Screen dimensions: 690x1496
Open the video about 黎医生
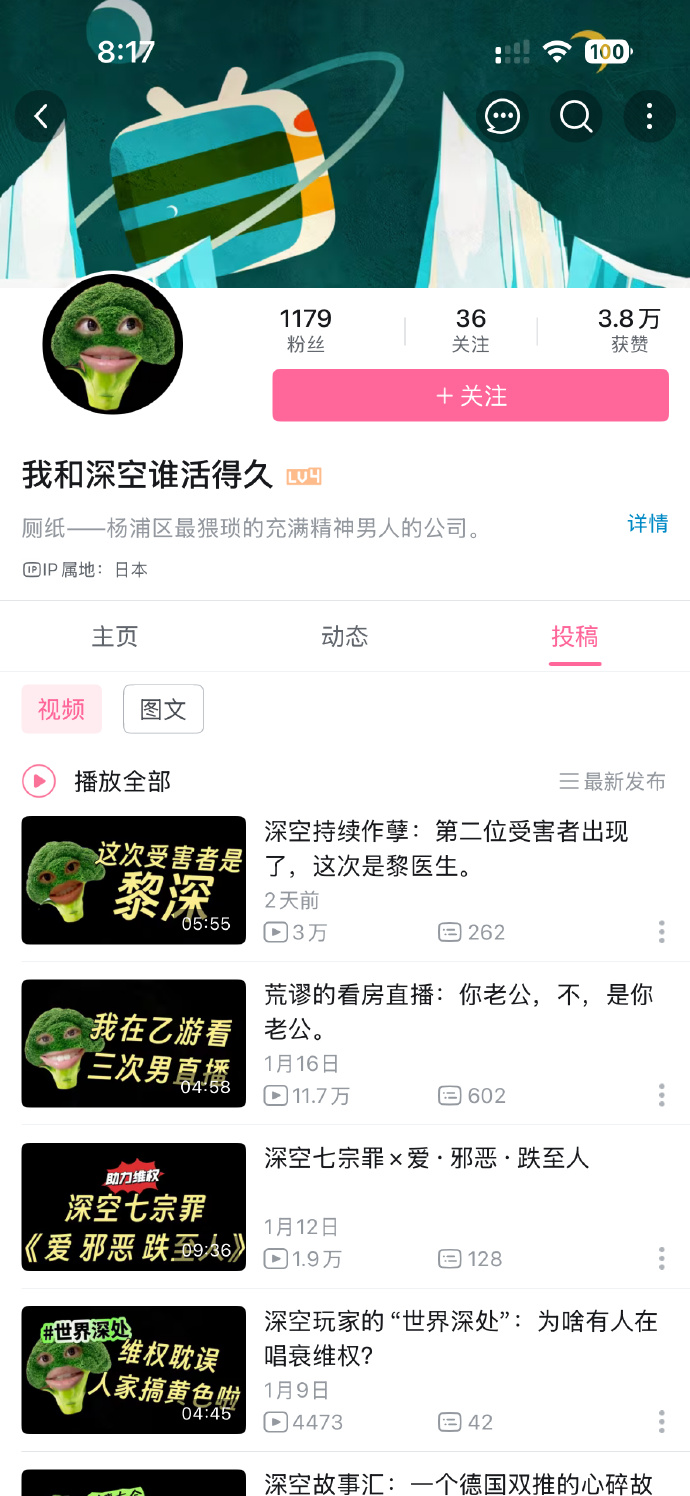445,849
